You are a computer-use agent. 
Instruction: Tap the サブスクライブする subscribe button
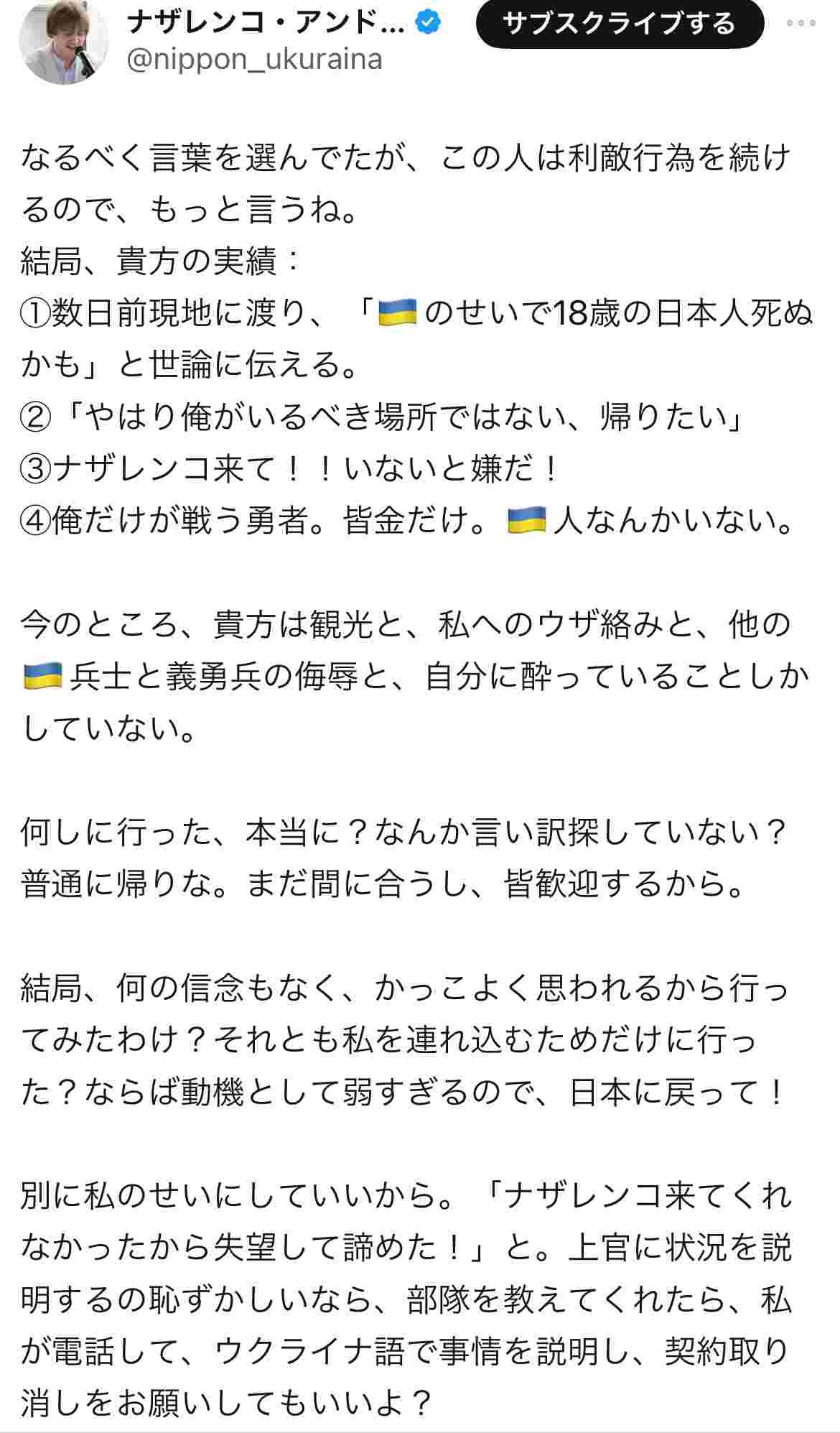point(619,24)
